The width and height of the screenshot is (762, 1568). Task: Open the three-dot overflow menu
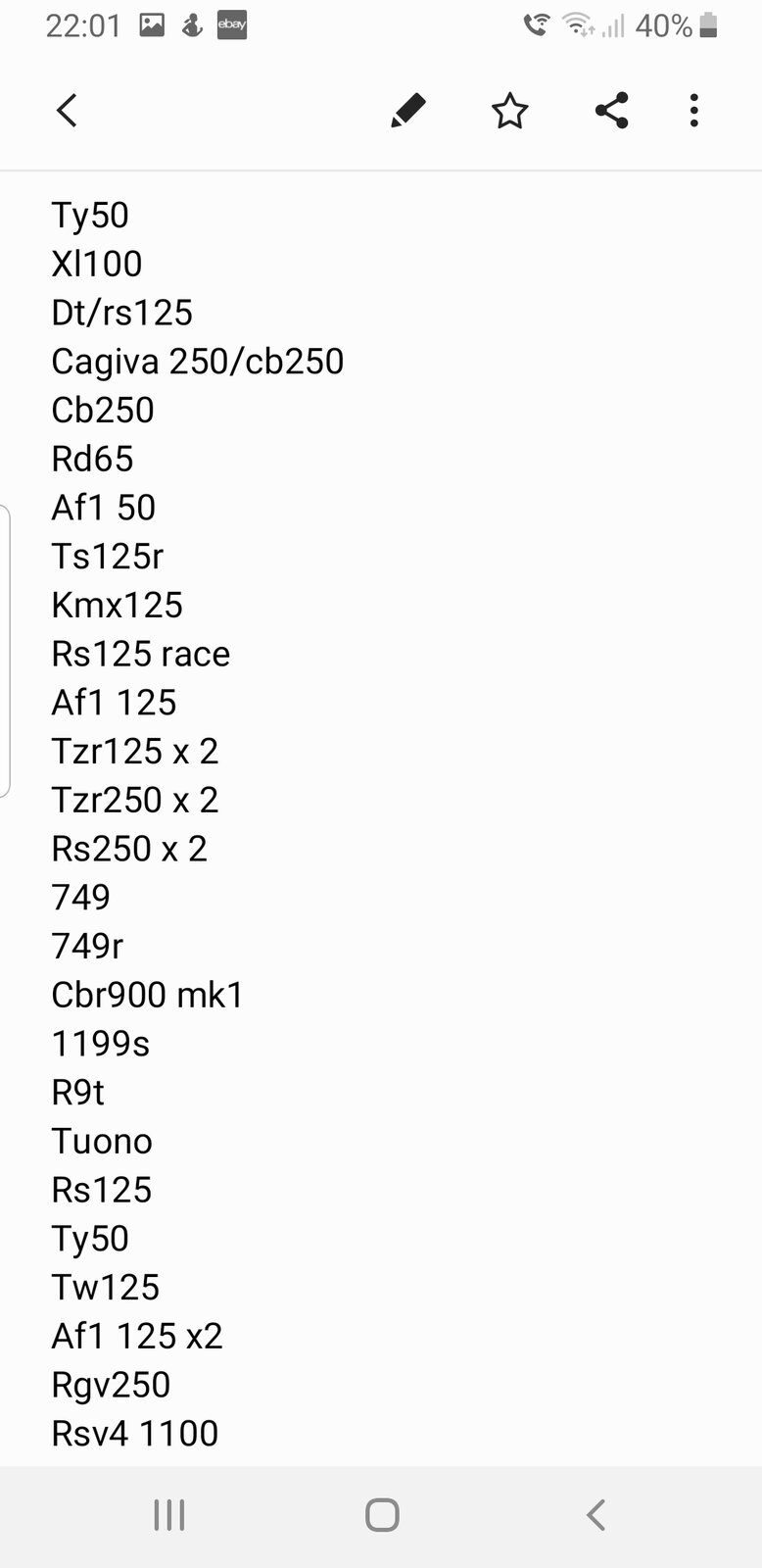[693, 111]
